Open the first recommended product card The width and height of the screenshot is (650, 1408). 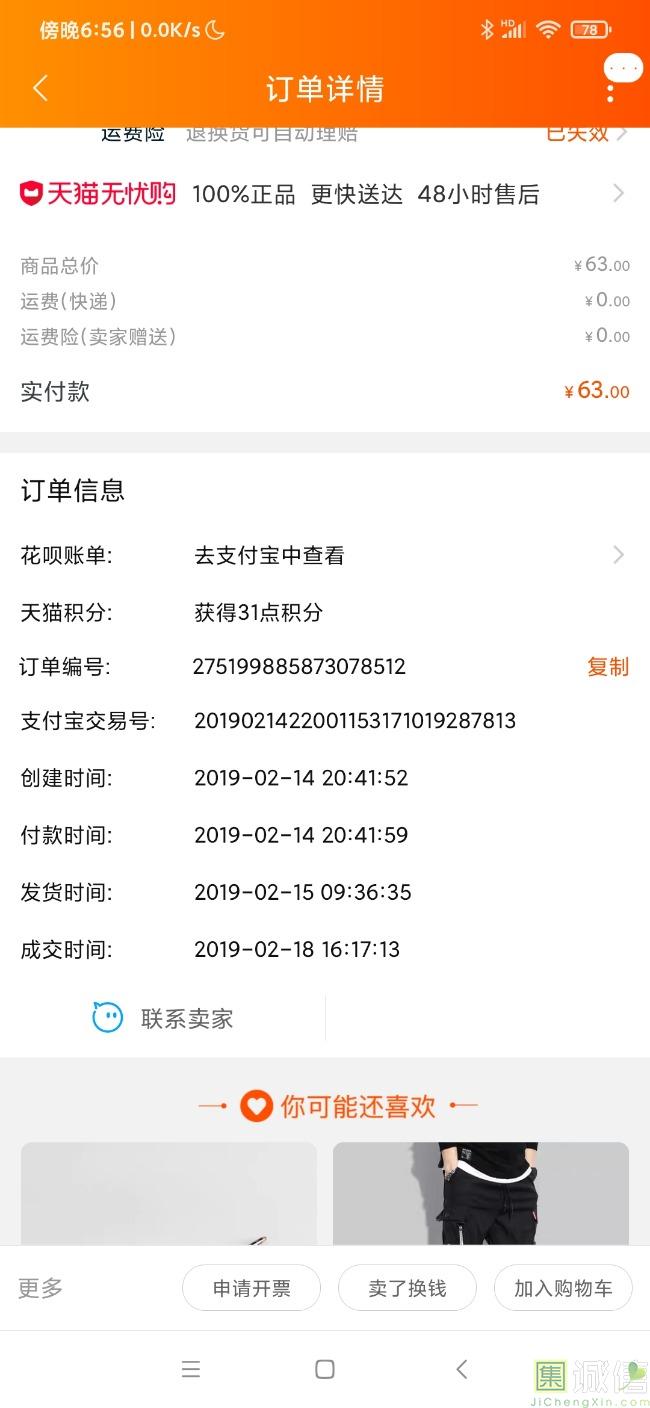168,1194
